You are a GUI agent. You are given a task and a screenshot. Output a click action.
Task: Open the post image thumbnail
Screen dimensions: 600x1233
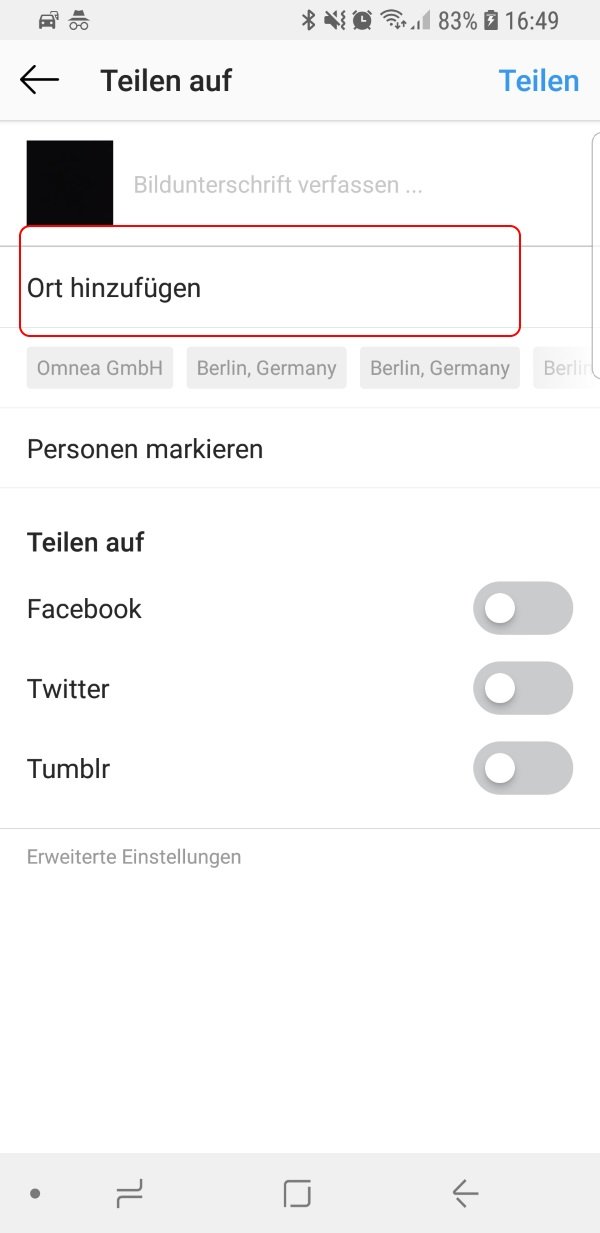(70, 183)
